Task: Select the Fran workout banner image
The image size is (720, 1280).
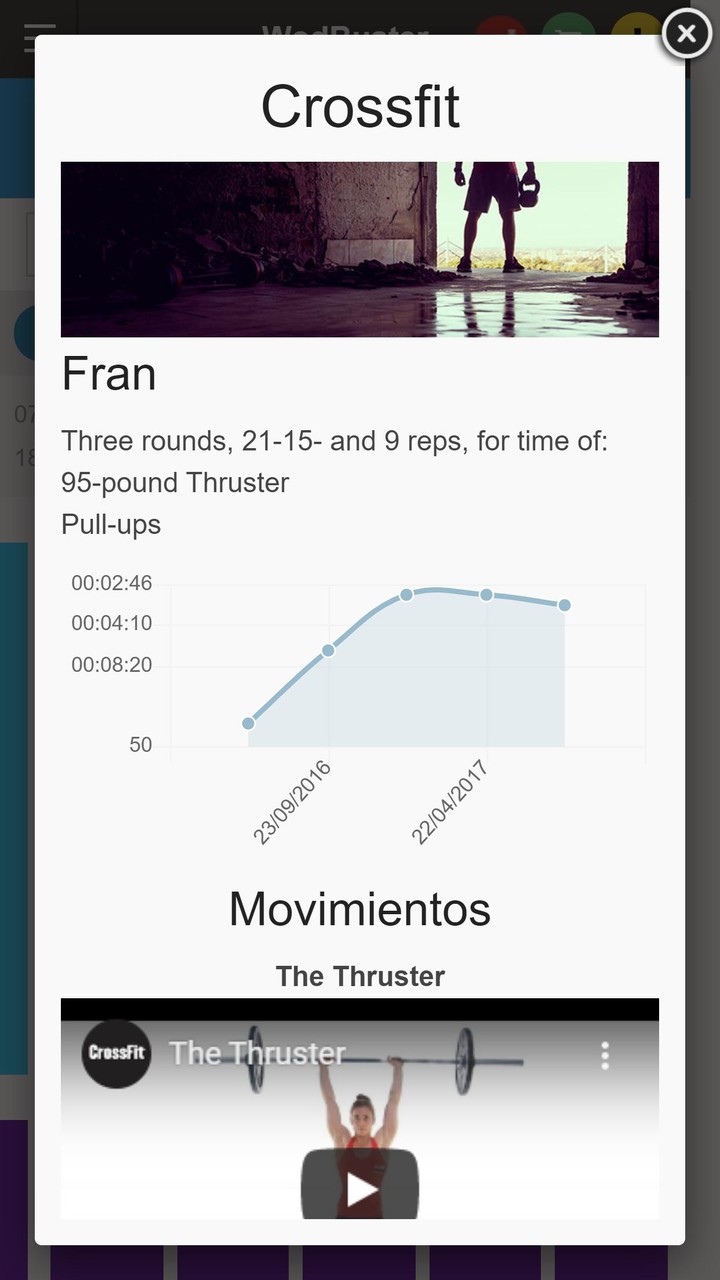Action: 360,249
